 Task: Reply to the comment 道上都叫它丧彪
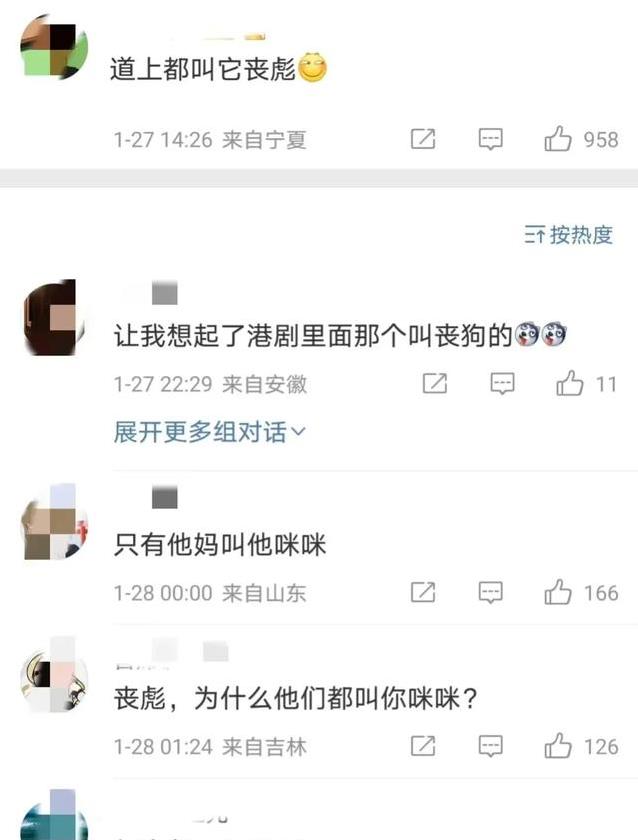point(490,140)
